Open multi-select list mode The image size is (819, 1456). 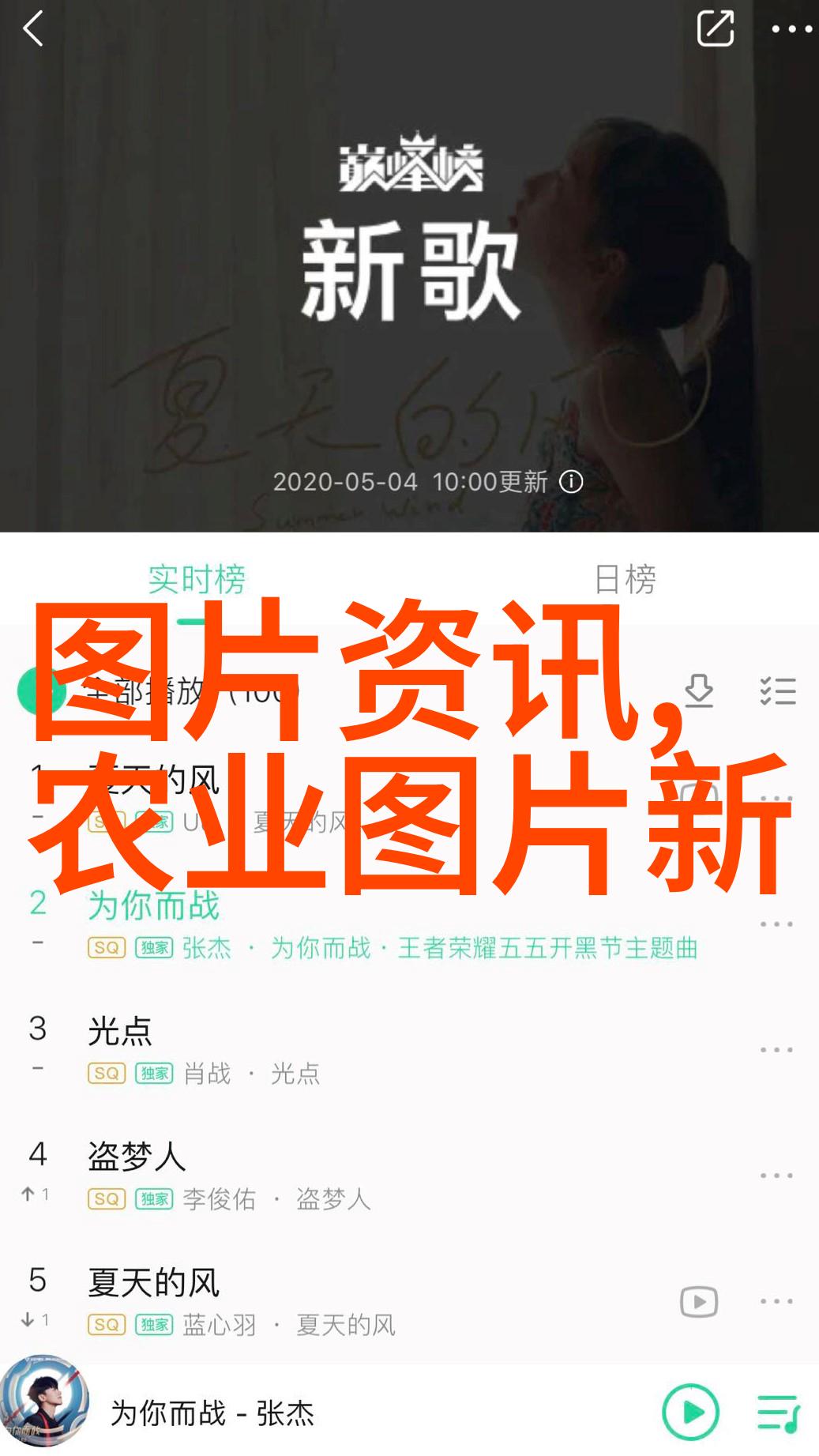coord(777,690)
